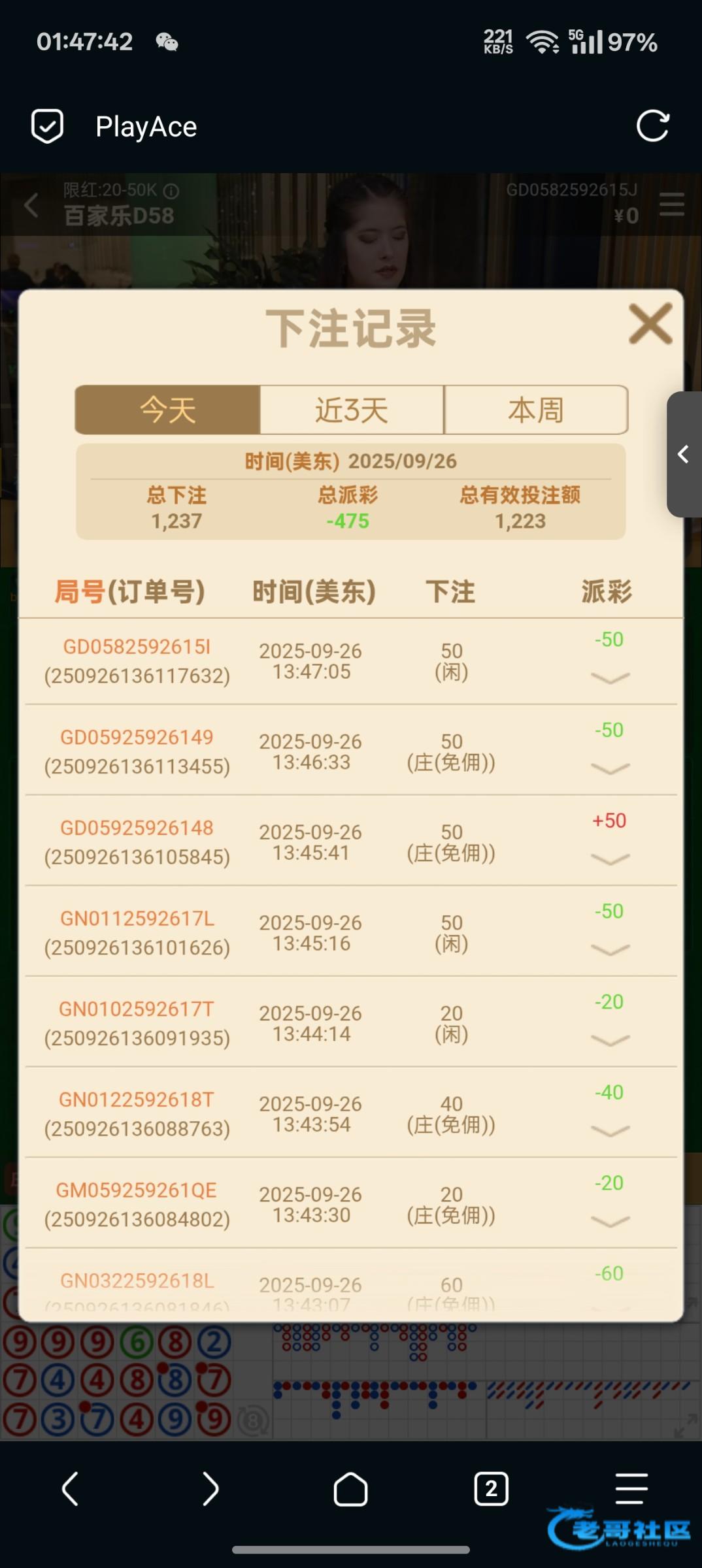Go back in the browser navigation bar
This screenshot has height=1568, width=702.
[71, 1489]
